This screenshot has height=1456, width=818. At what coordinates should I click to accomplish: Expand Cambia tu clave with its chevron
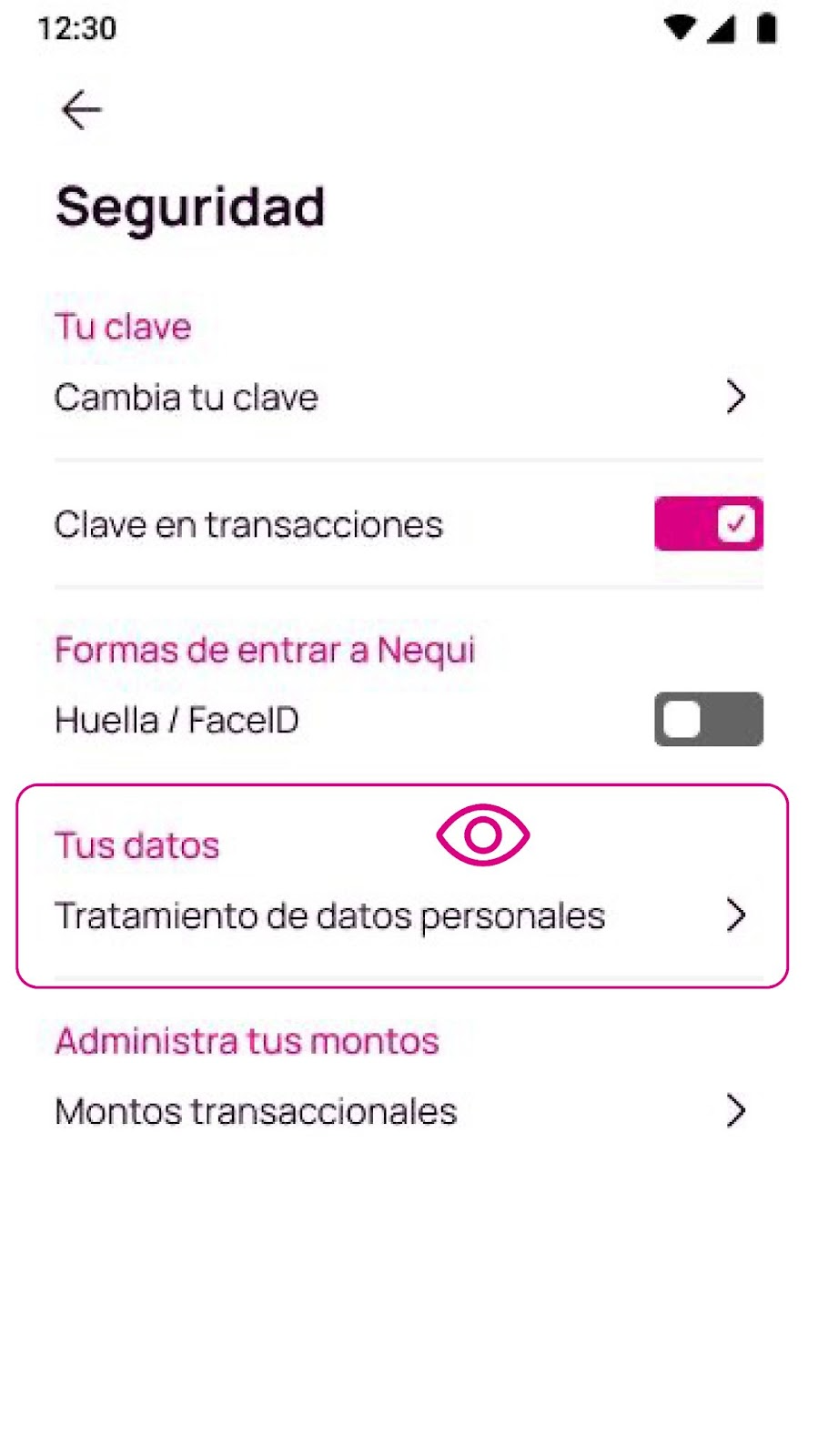point(735,396)
